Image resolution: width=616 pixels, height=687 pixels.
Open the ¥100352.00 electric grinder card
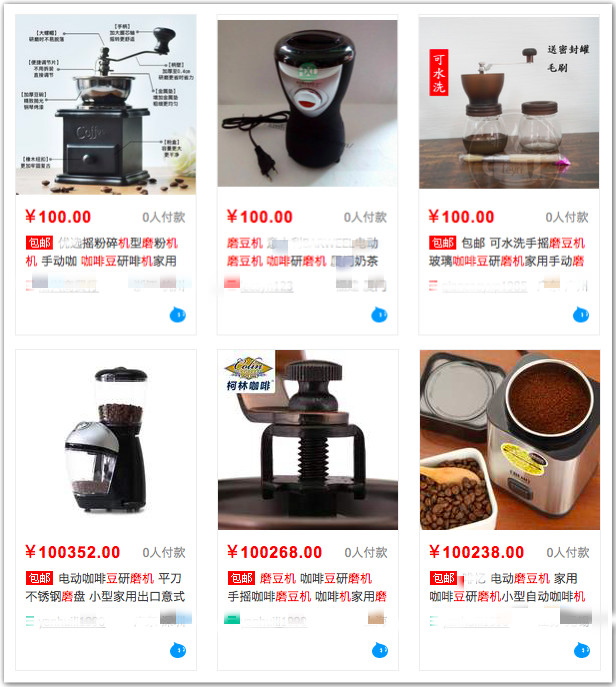coord(106,440)
